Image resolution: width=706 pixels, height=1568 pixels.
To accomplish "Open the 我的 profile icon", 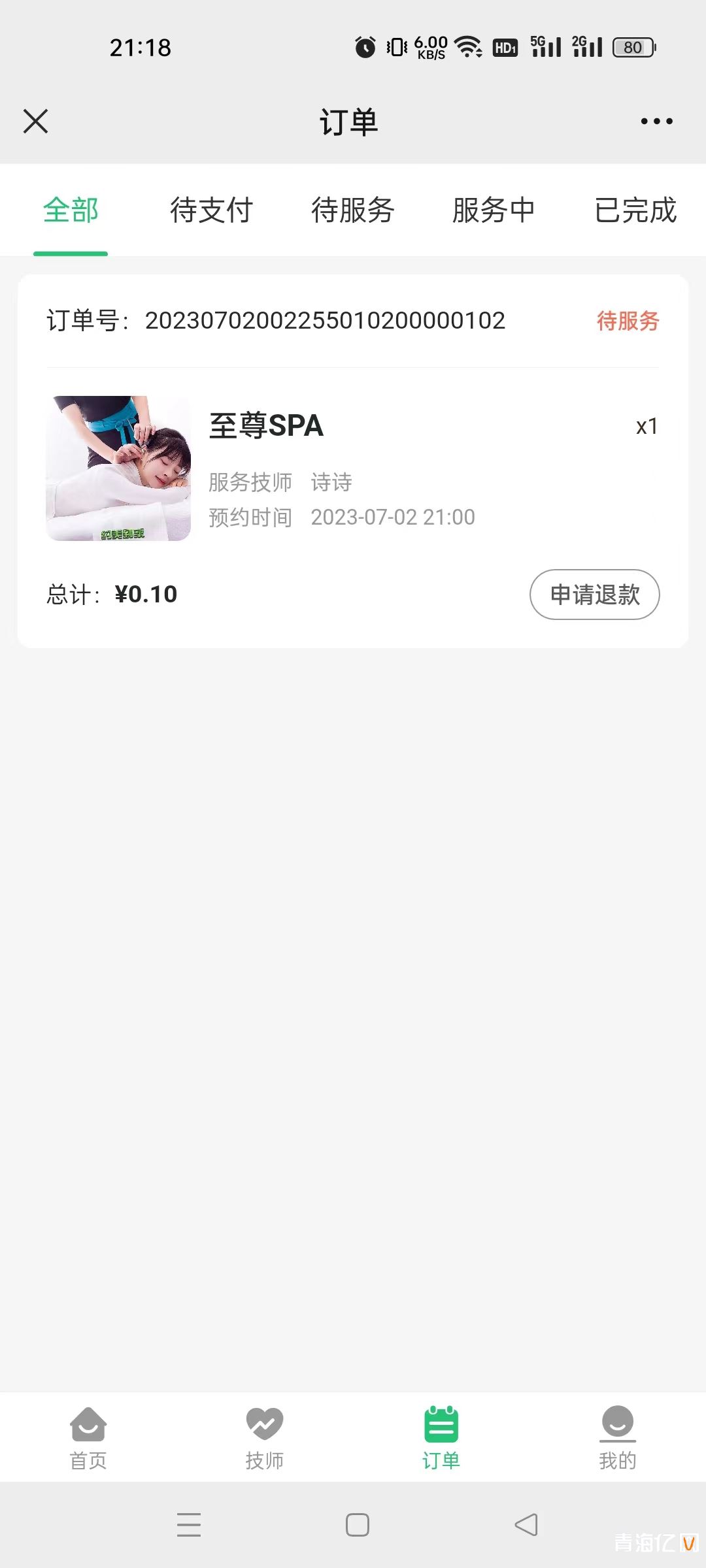I will pos(618,1424).
